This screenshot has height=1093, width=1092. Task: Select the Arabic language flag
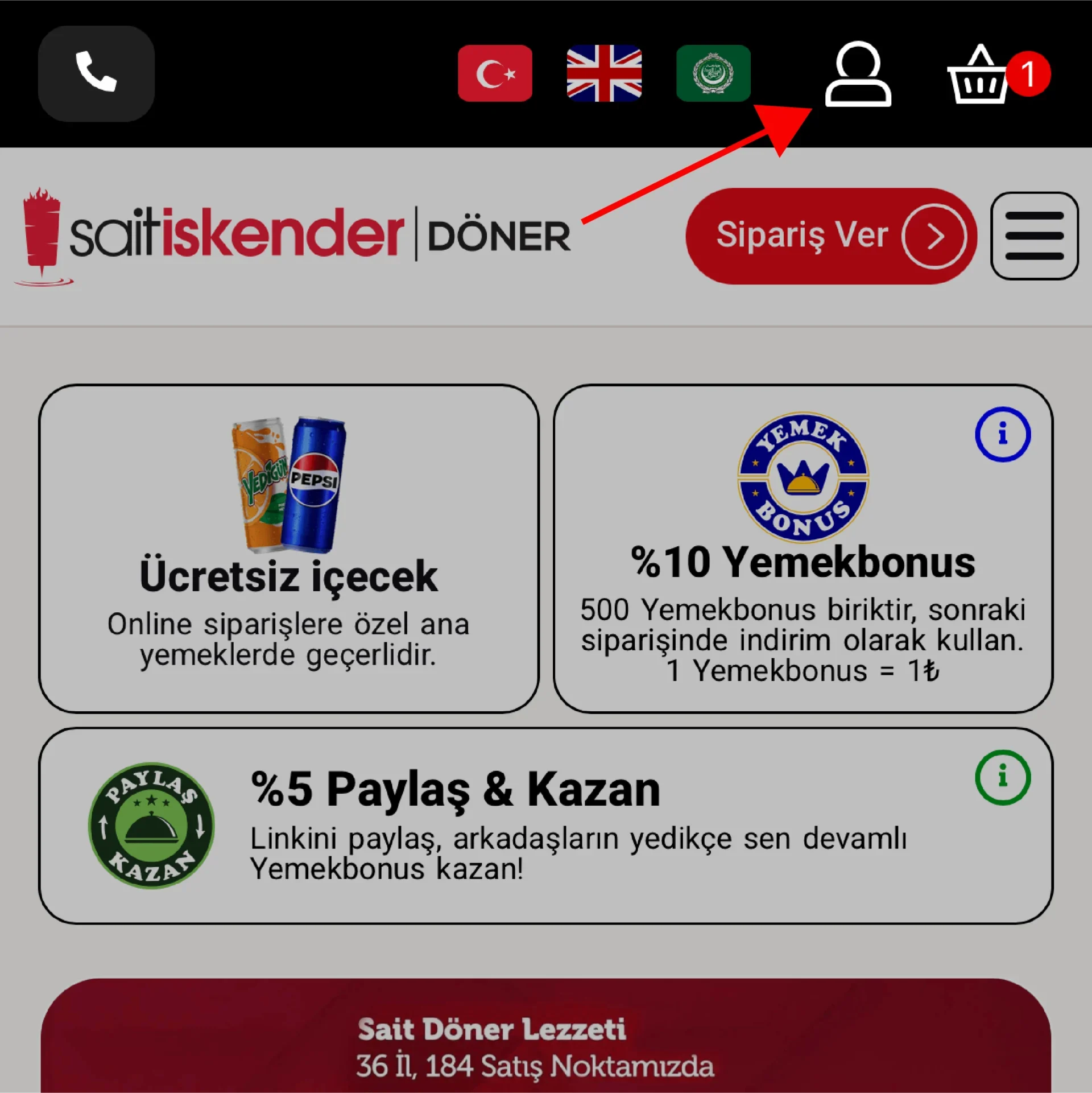point(713,73)
